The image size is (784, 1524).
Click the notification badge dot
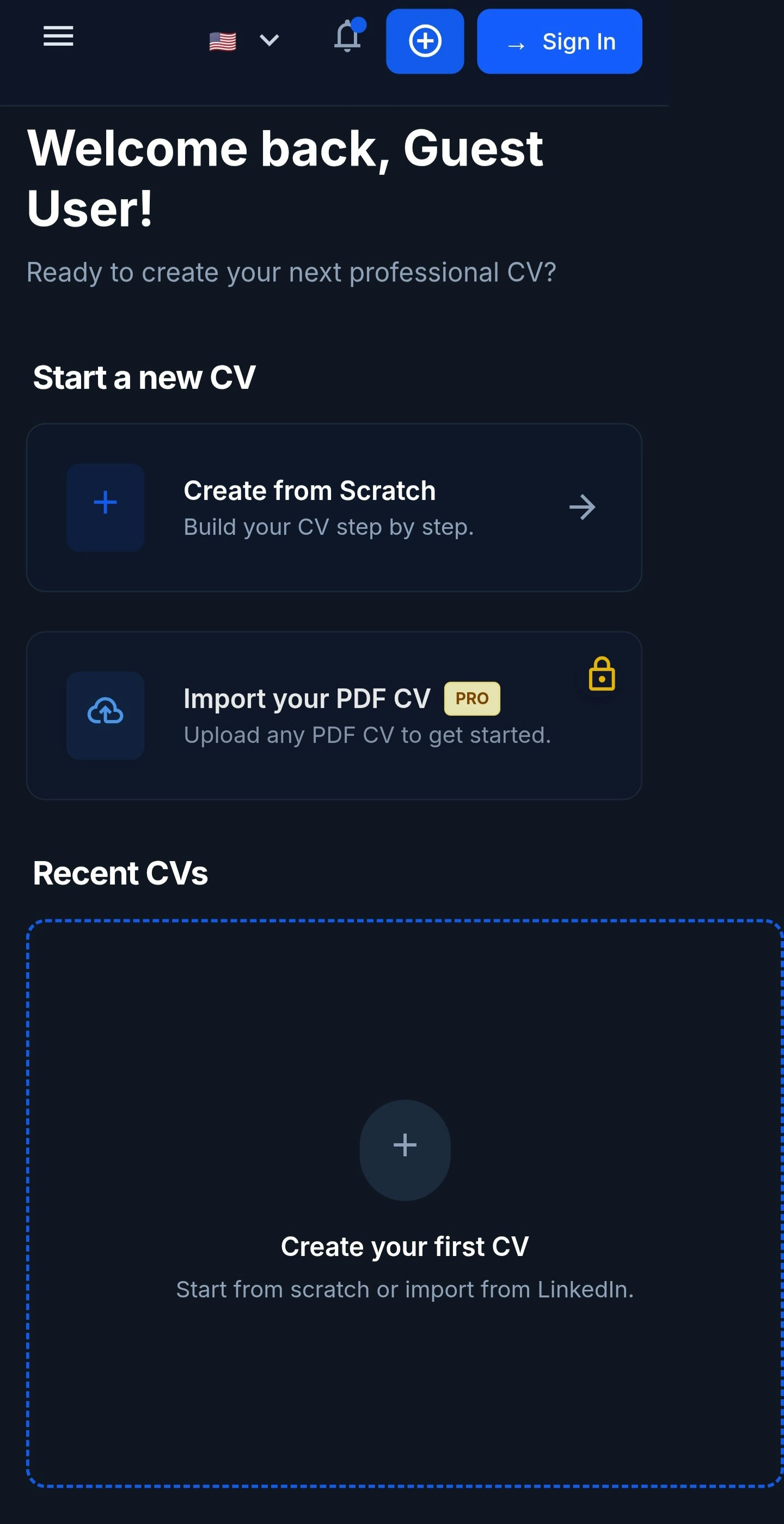(359, 25)
